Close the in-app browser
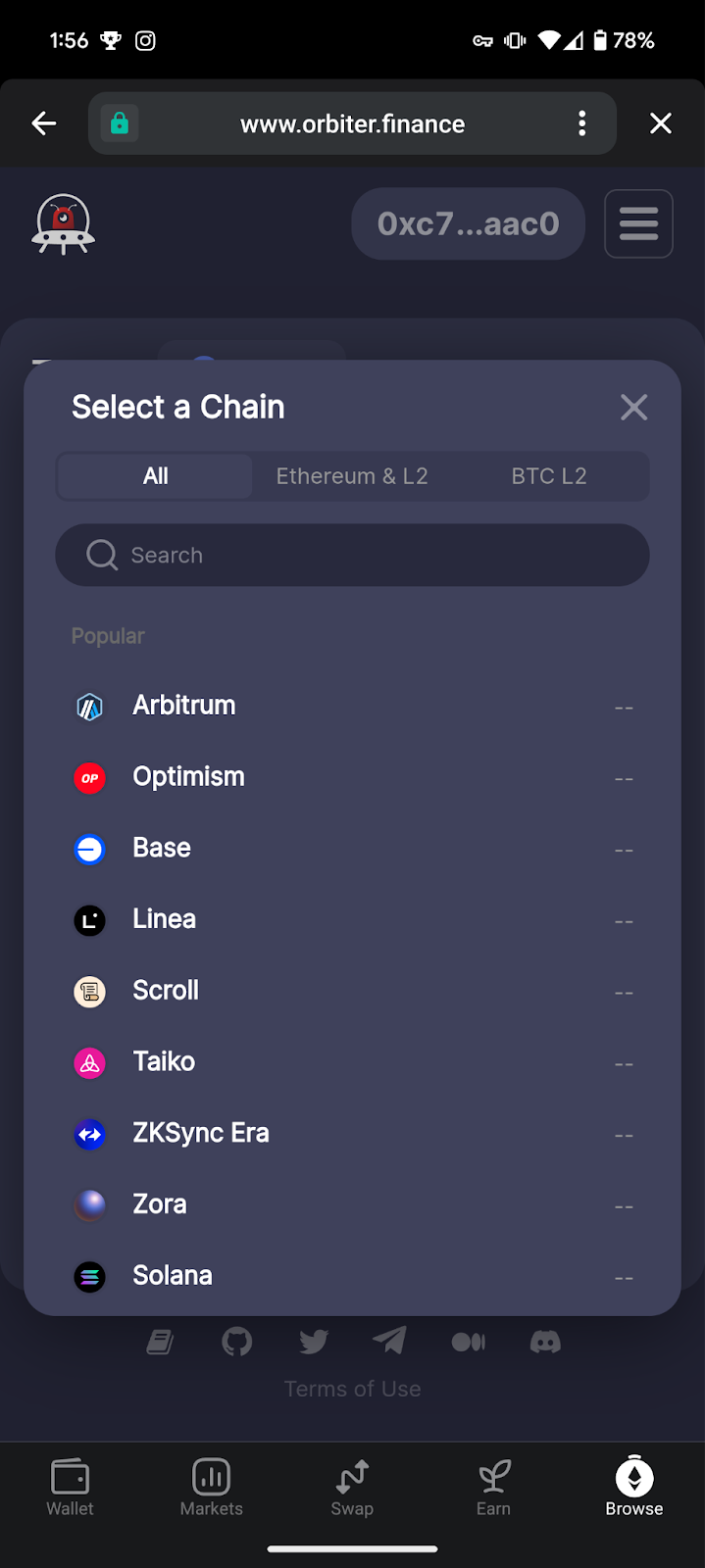 661,123
